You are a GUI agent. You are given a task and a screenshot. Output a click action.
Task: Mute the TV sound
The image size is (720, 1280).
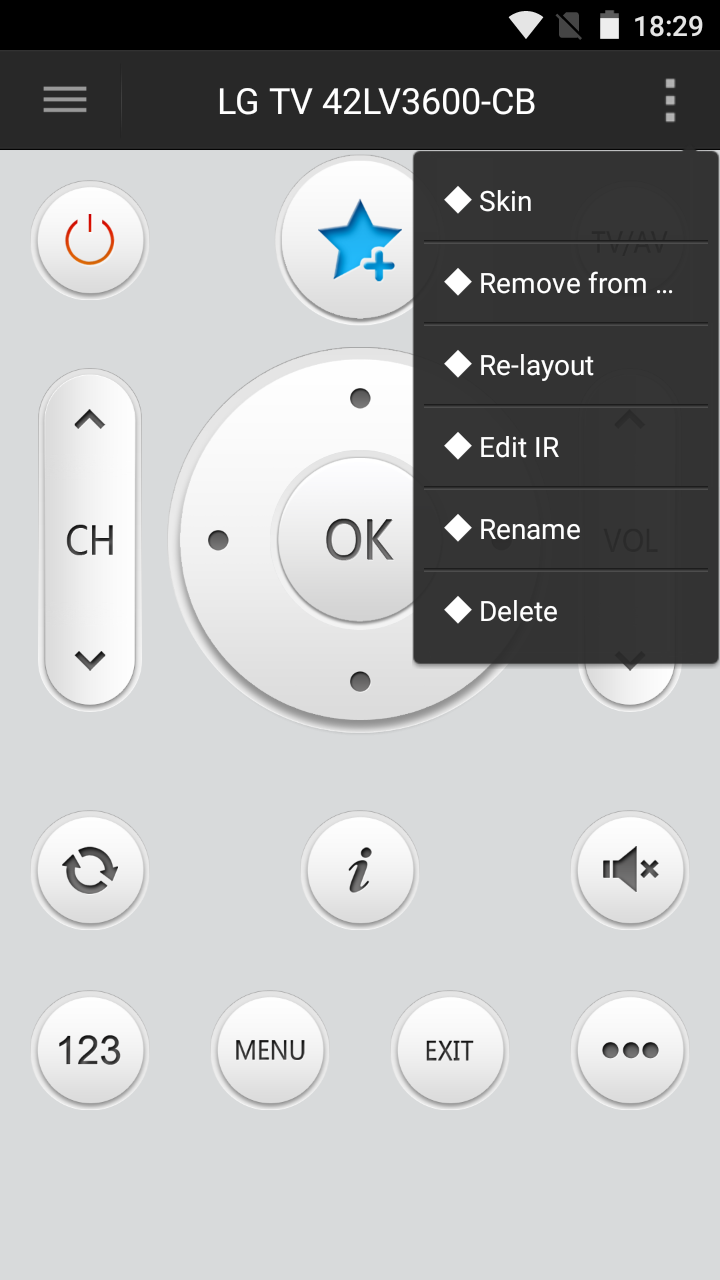click(630, 870)
